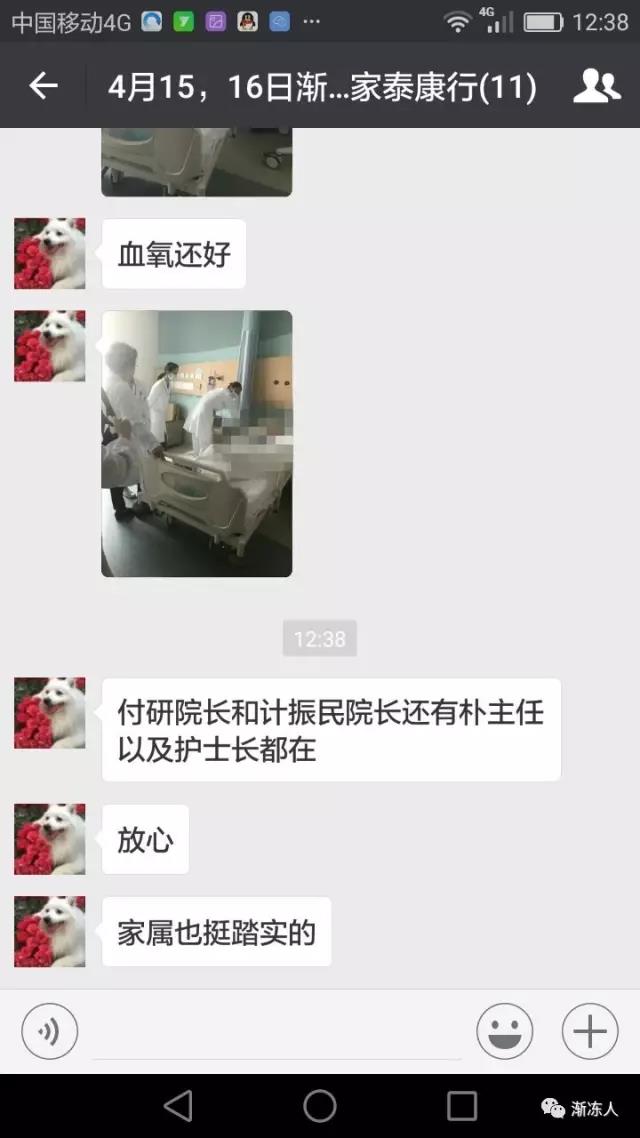Image resolution: width=640 pixels, height=1138 pixels.
Task: Tap the message text input field
Action: 277,1031
